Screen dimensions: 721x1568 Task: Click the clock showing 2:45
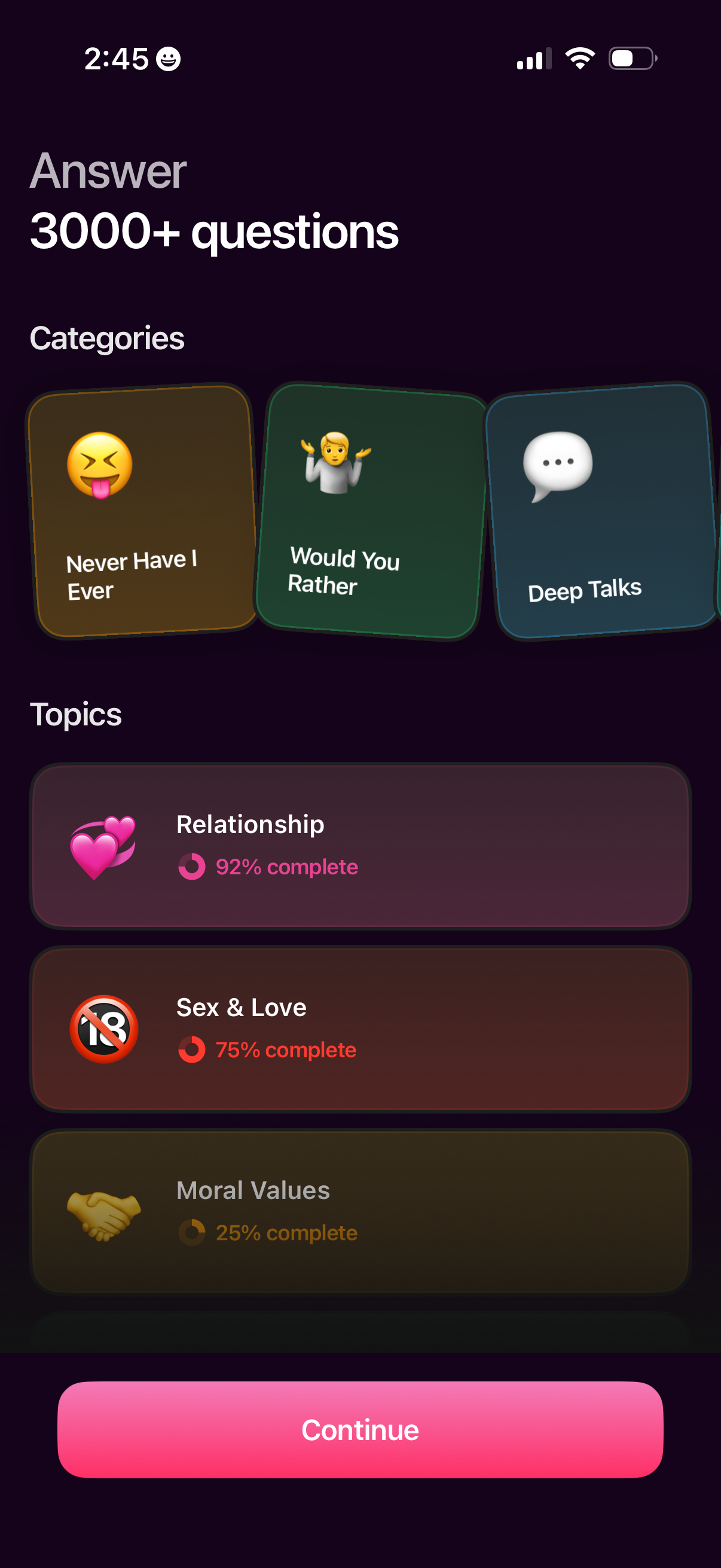click(x=117, y=58)
